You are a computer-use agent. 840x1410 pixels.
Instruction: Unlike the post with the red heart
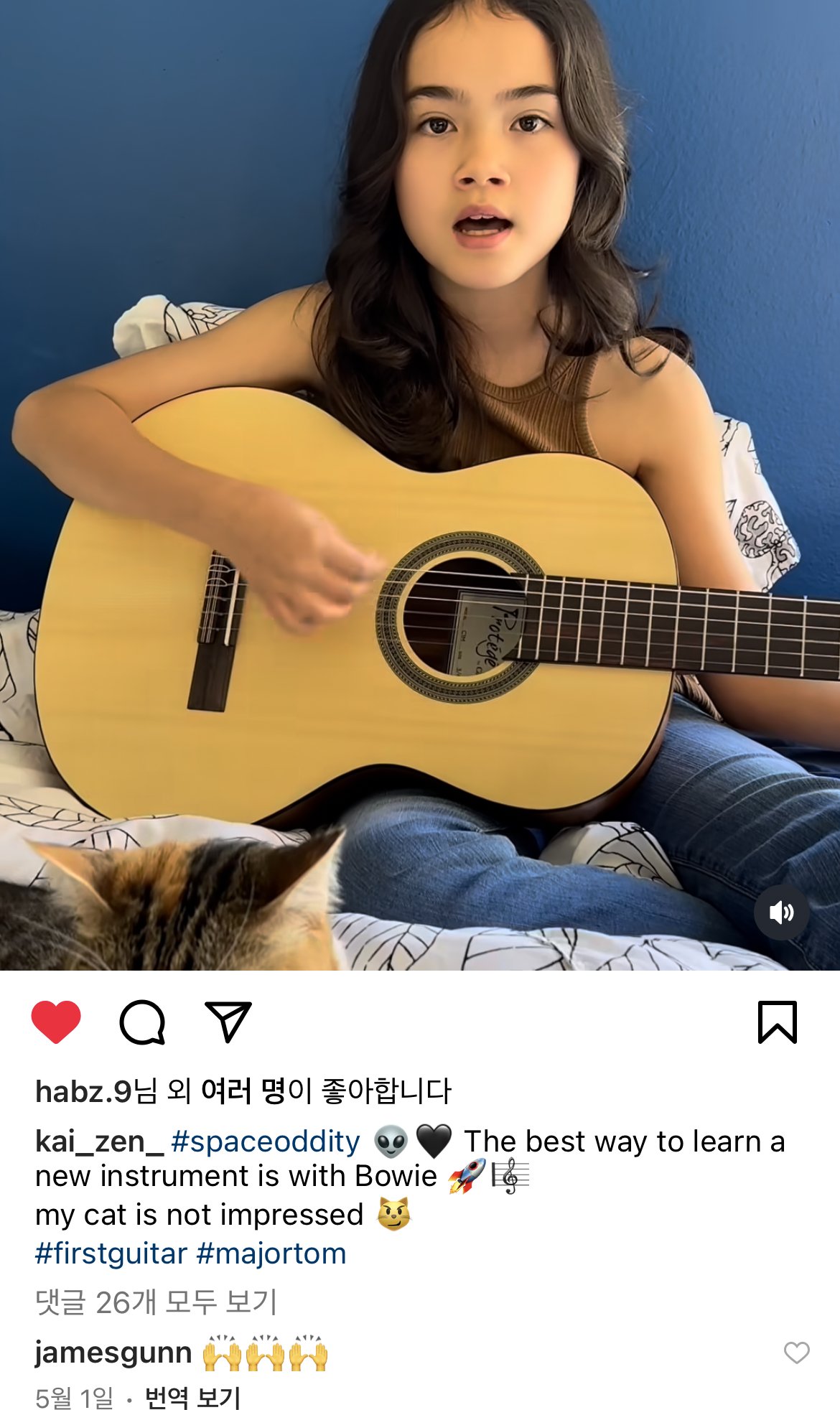(56, 1021)
